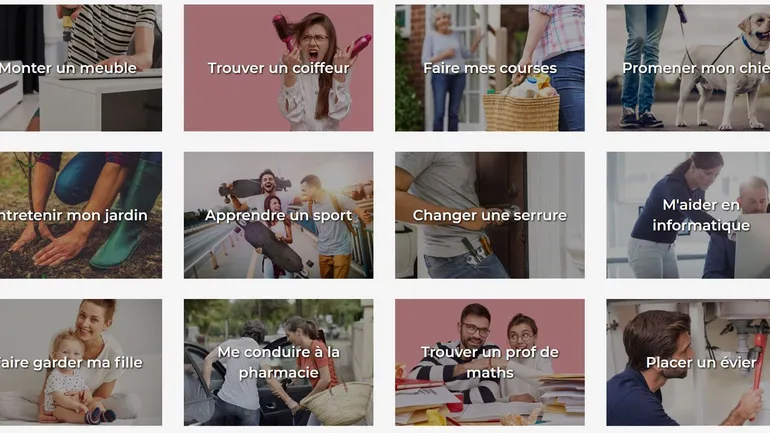770x433 pixels.
Task: Select 'Trouver un prof de maths' card
Action: pyautogui.click(x=489, y=362)
